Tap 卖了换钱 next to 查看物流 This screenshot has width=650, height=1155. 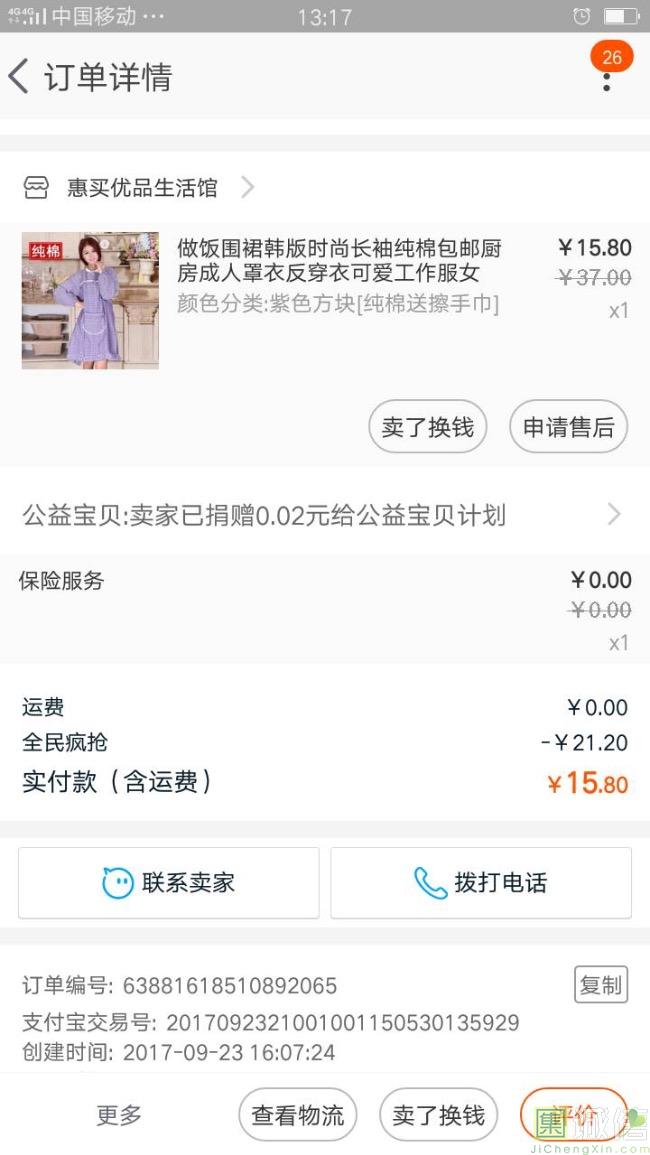click(438, 1114)
